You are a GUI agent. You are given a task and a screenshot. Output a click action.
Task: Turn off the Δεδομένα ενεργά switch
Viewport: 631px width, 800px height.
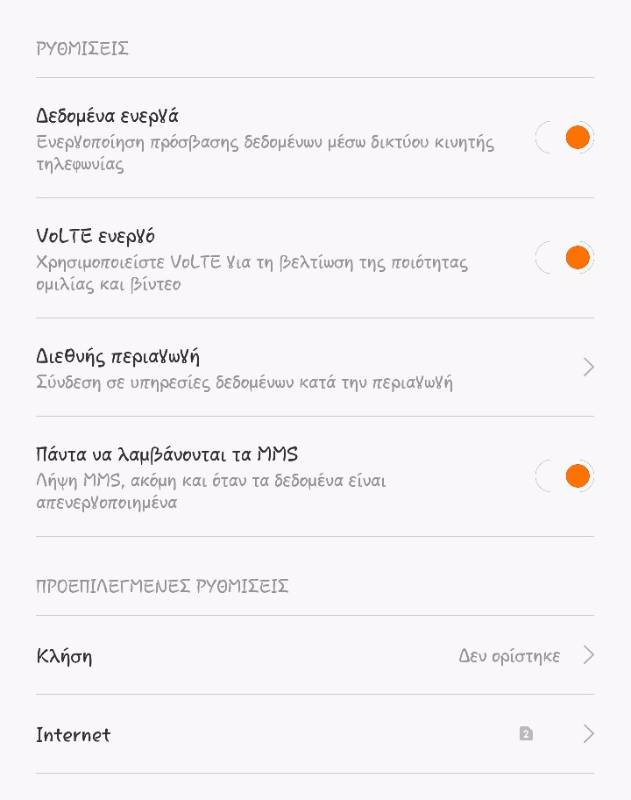coord(566,138)
